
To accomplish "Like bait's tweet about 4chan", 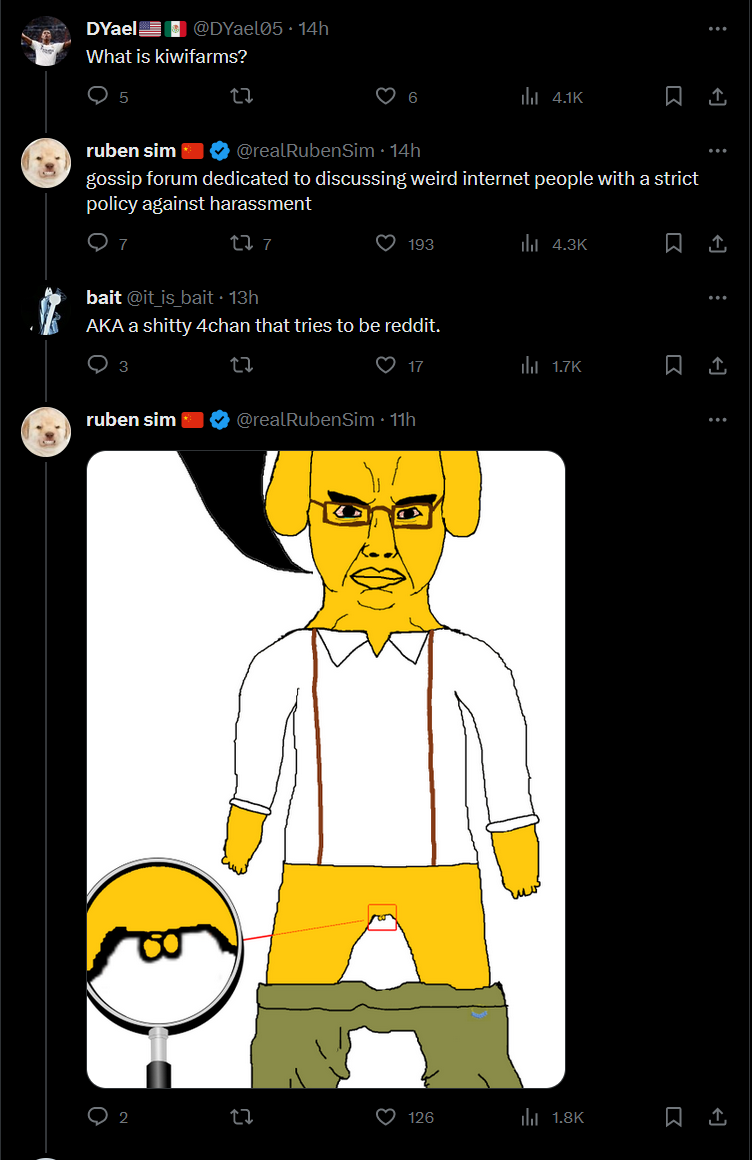I will pyautogui.click(x=386, y=366).
